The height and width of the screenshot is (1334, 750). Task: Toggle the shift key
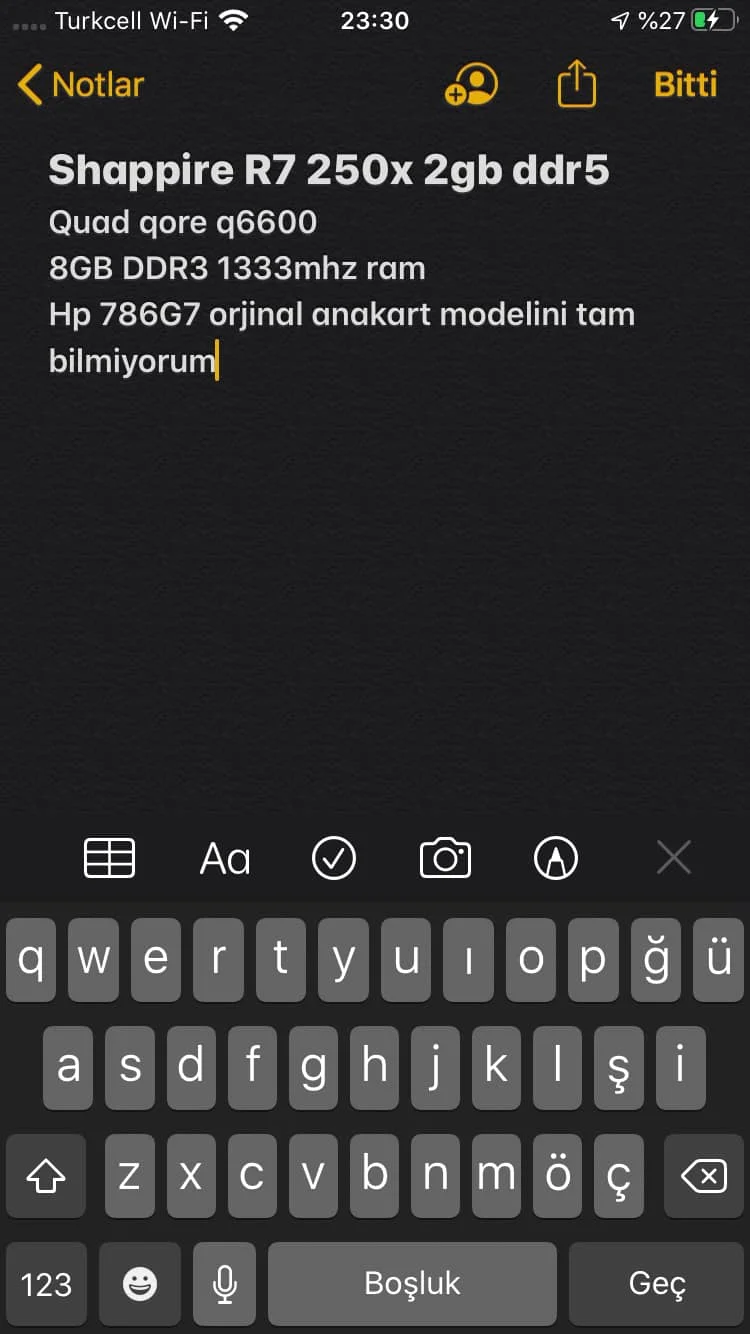[46, 1176]
